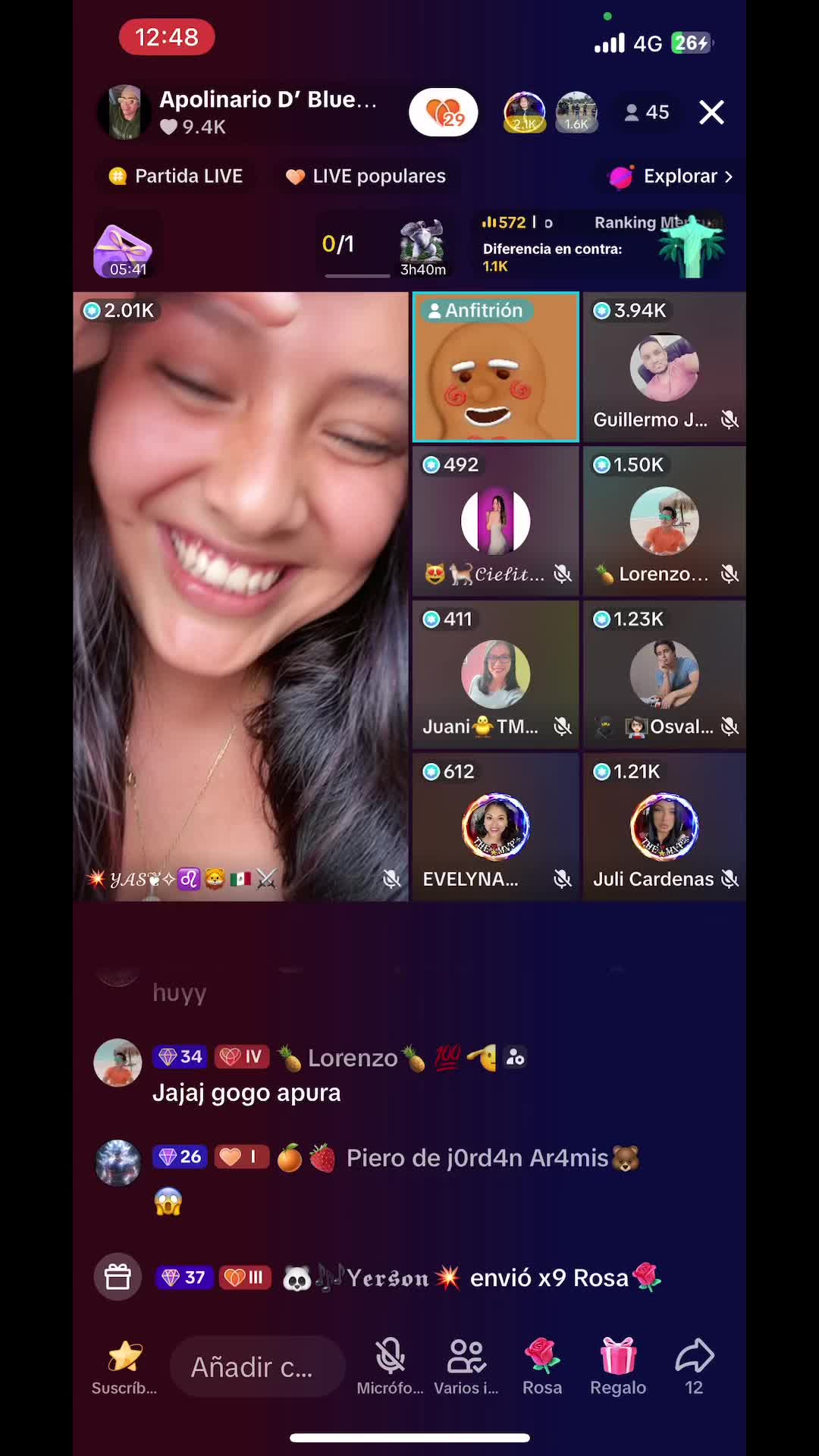Close the live stream
The height and width of the screenshot is (1456, 819).
coord(711,112)
